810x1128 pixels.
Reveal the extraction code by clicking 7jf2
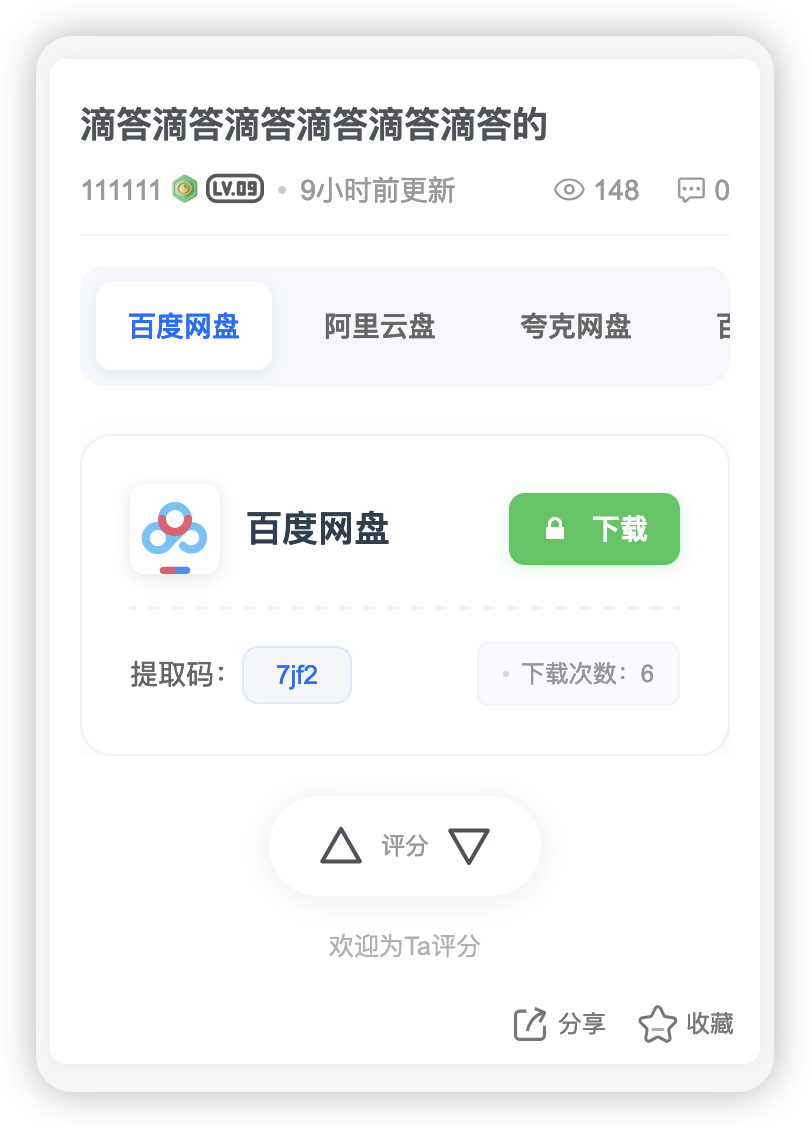coord(296,674)
